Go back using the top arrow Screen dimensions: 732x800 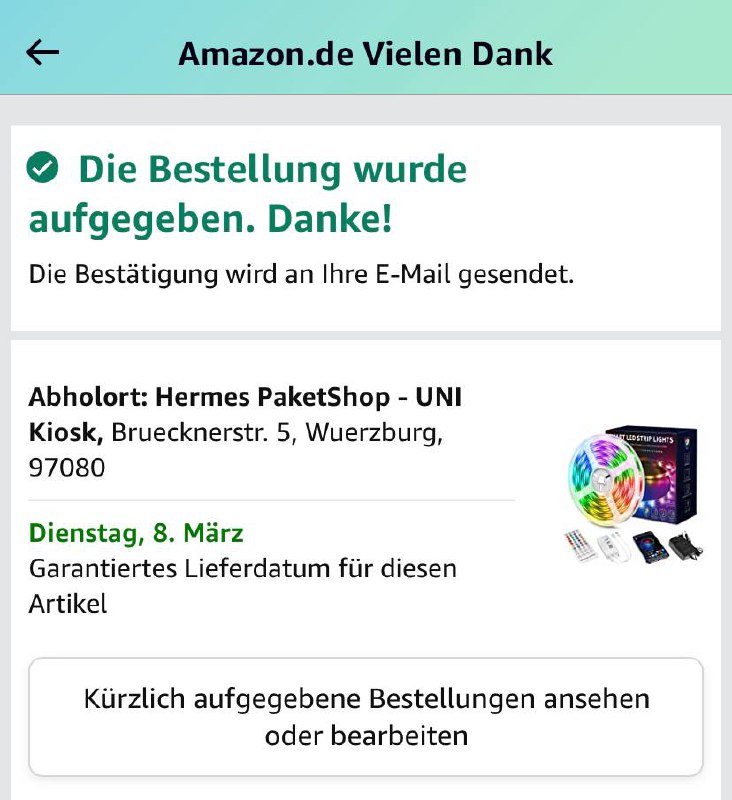pos(43,53)
